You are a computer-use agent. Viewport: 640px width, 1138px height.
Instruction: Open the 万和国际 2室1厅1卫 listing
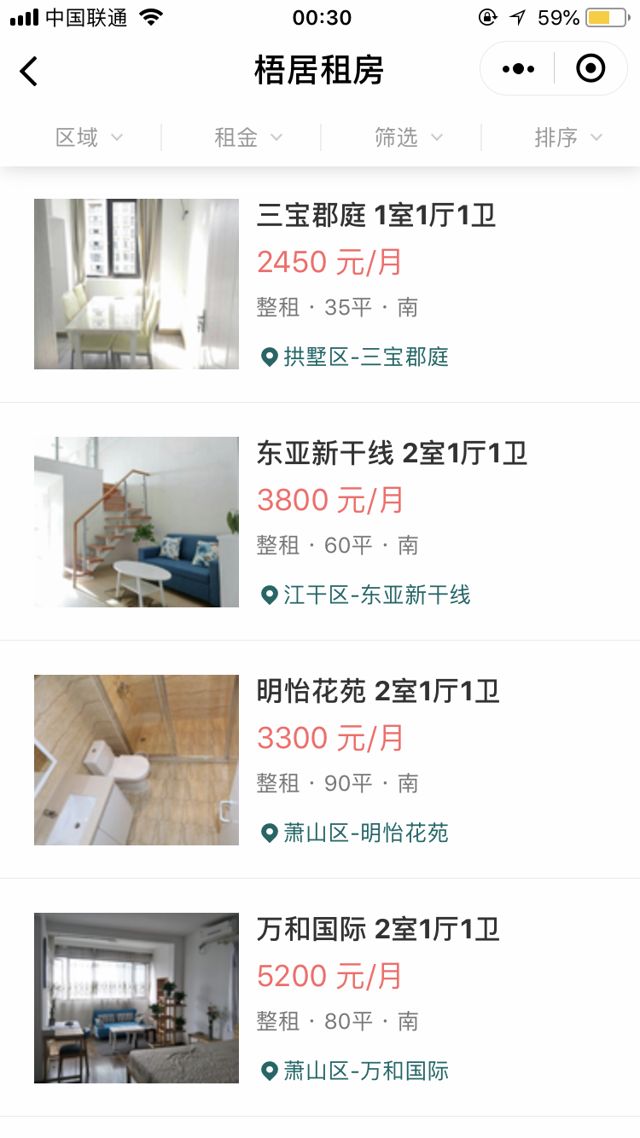tap(377, 929)
